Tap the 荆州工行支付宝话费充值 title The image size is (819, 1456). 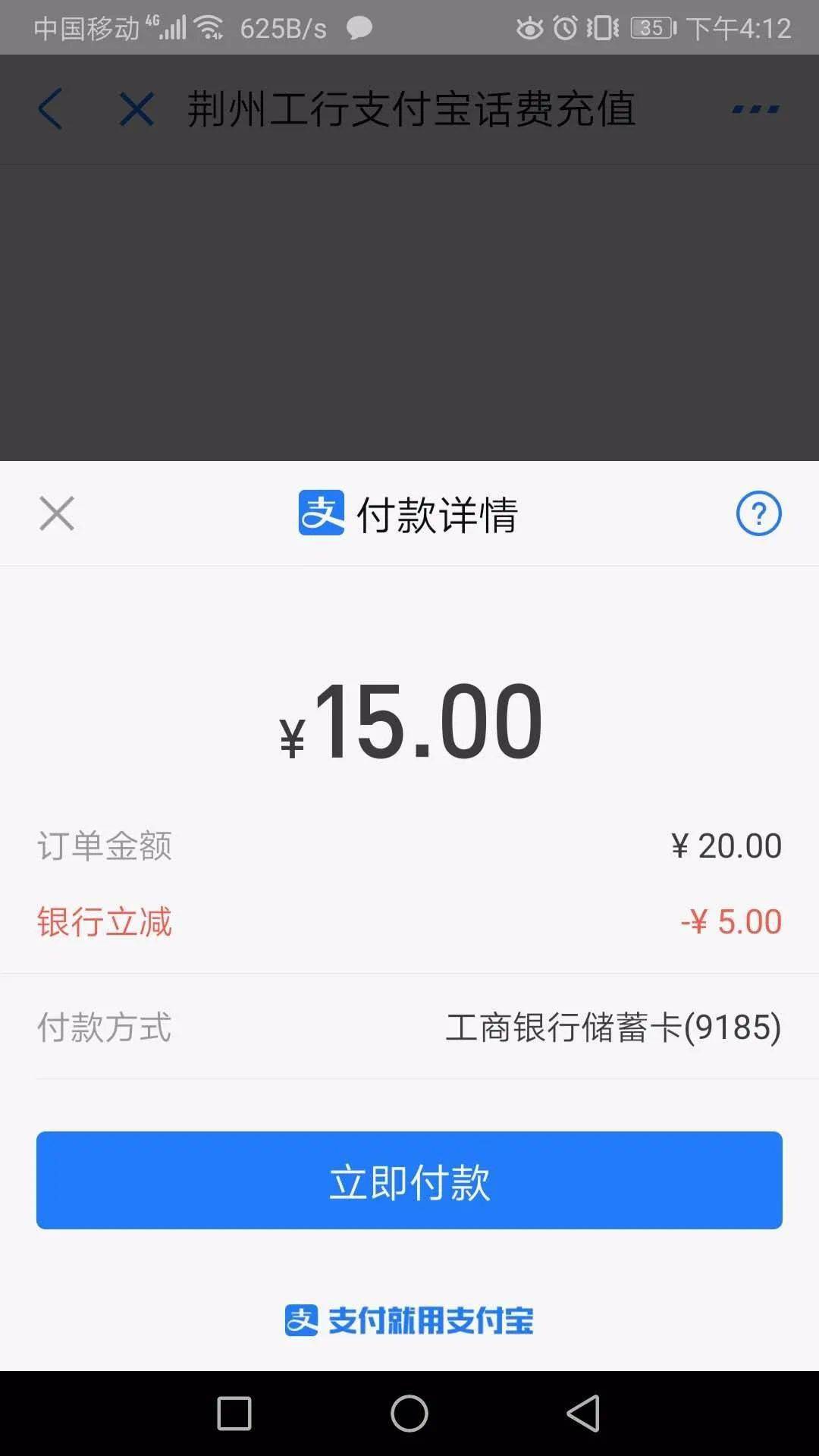pos(409,109)
